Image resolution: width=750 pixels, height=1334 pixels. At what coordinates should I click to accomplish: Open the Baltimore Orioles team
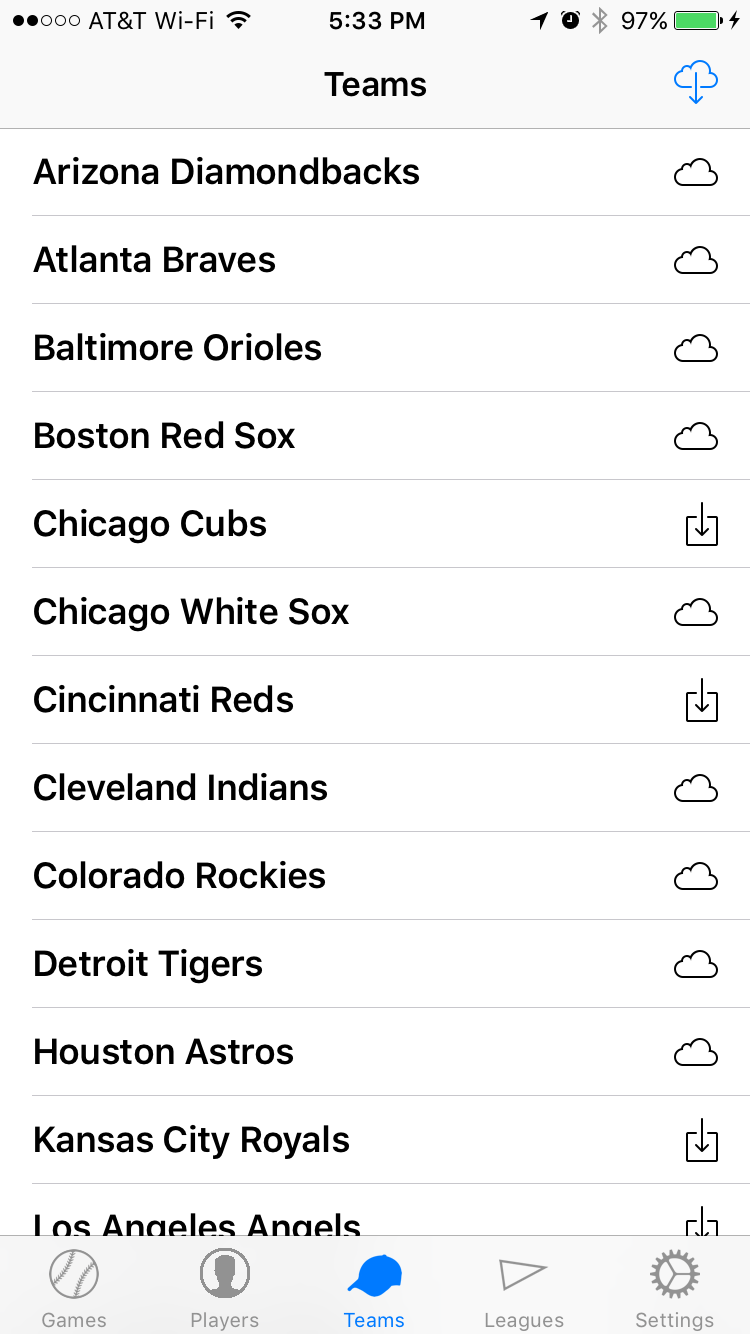pos(178,348)
